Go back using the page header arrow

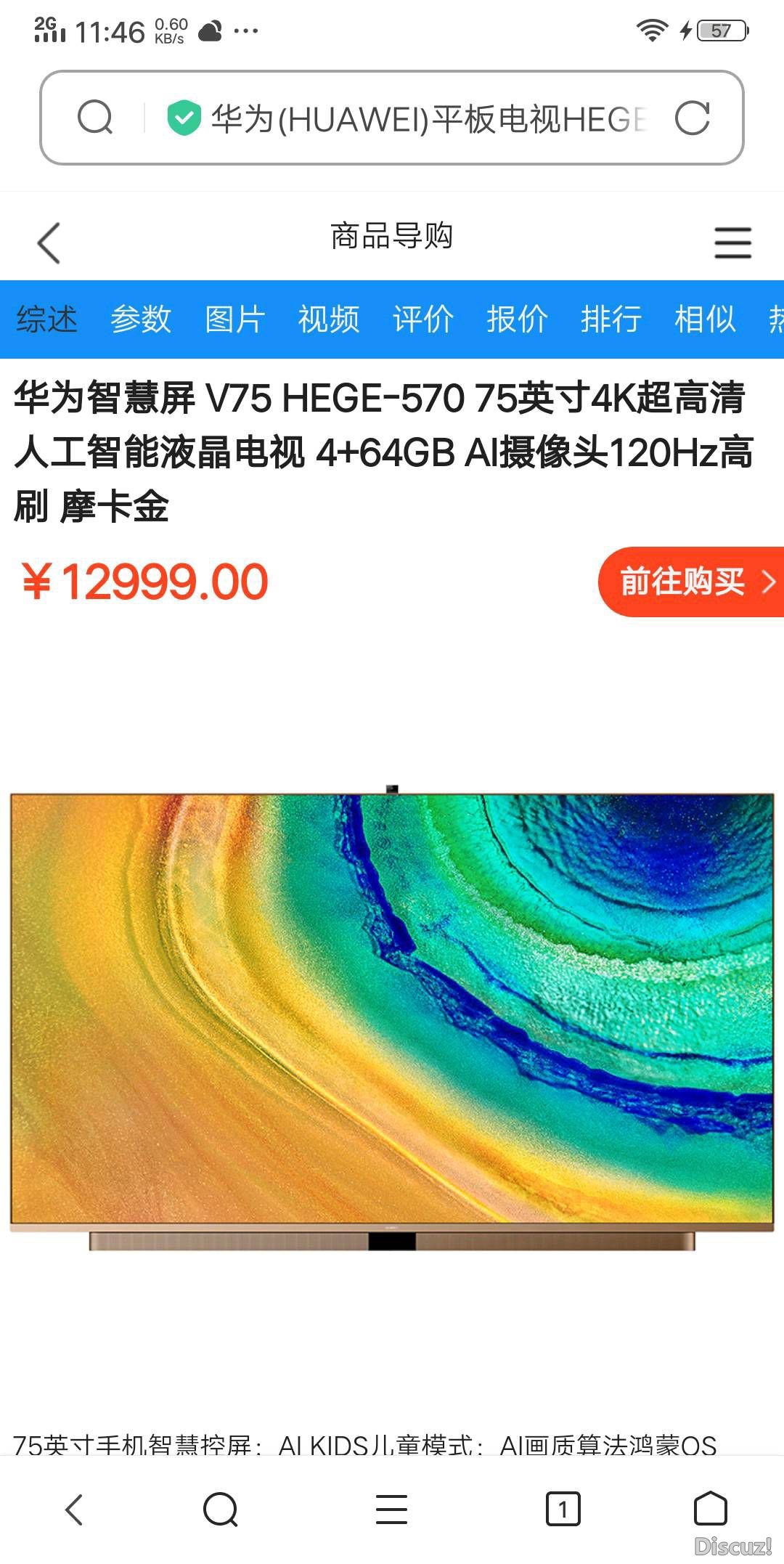pos(49,243)
